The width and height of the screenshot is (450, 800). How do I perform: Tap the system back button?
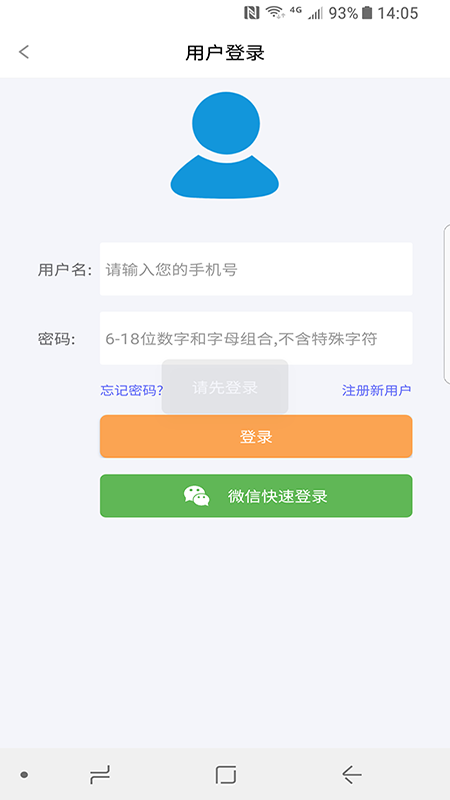(352, 774)
